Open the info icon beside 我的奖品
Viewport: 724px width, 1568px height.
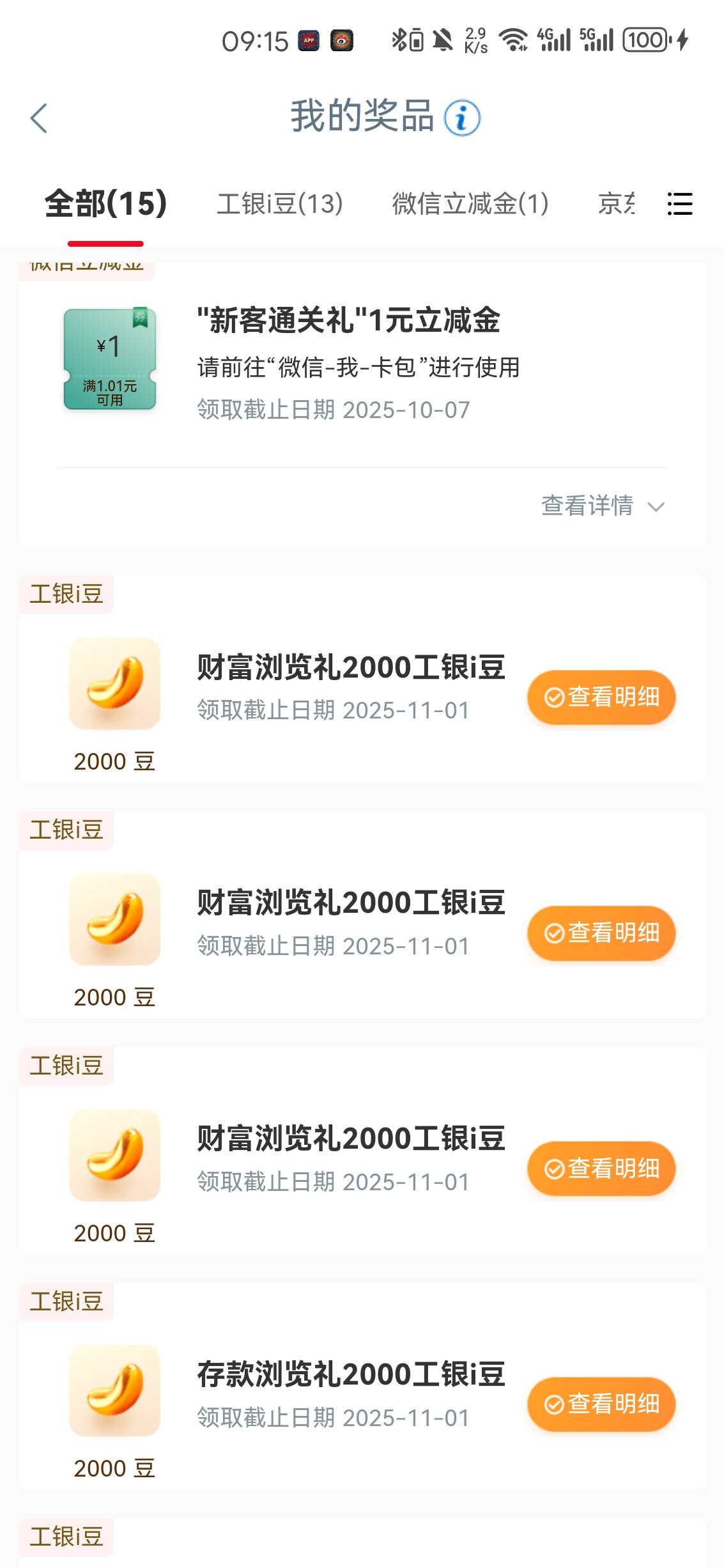(x=462, y=118)
